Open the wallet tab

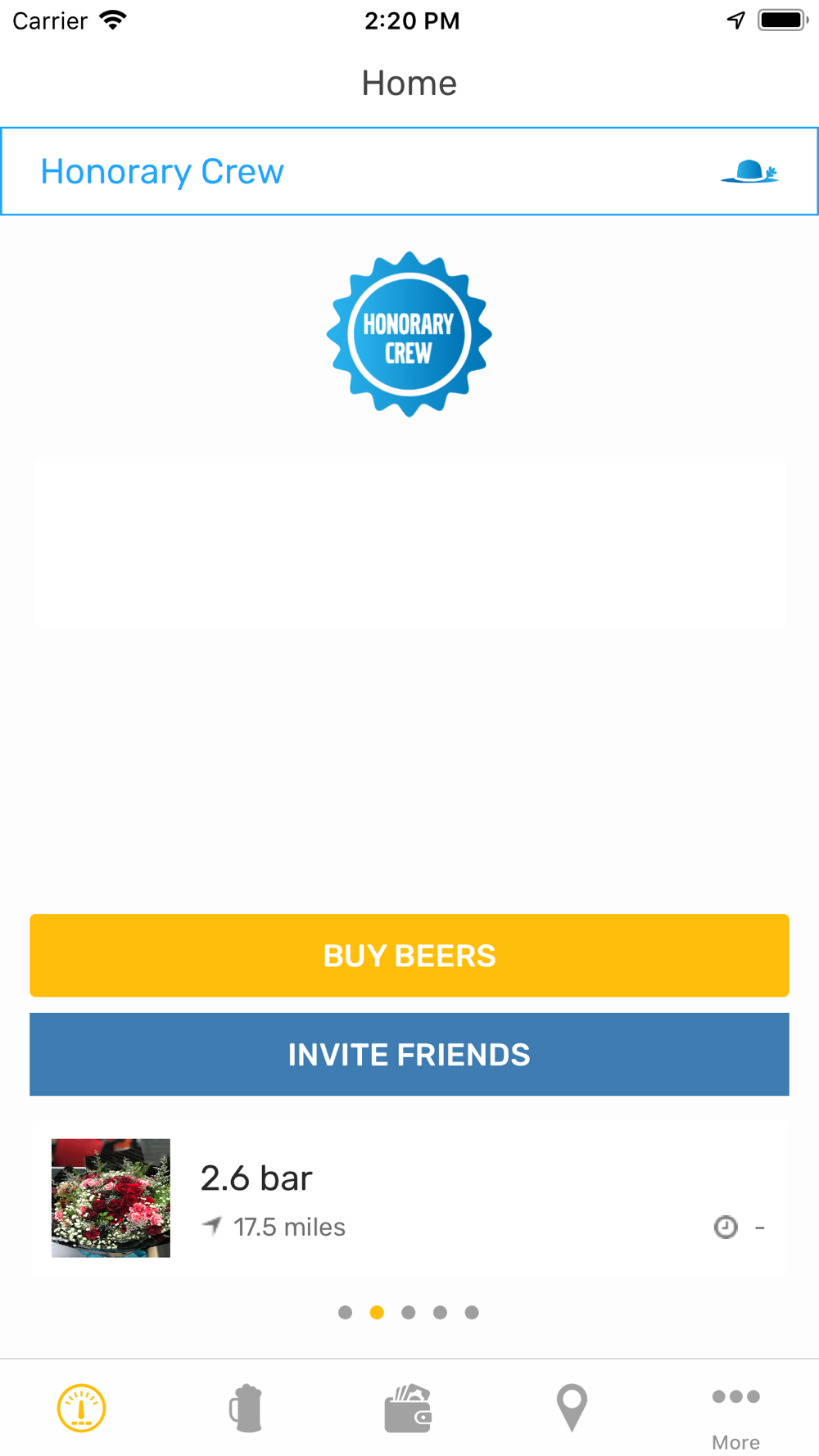(x=408, y=1409)
